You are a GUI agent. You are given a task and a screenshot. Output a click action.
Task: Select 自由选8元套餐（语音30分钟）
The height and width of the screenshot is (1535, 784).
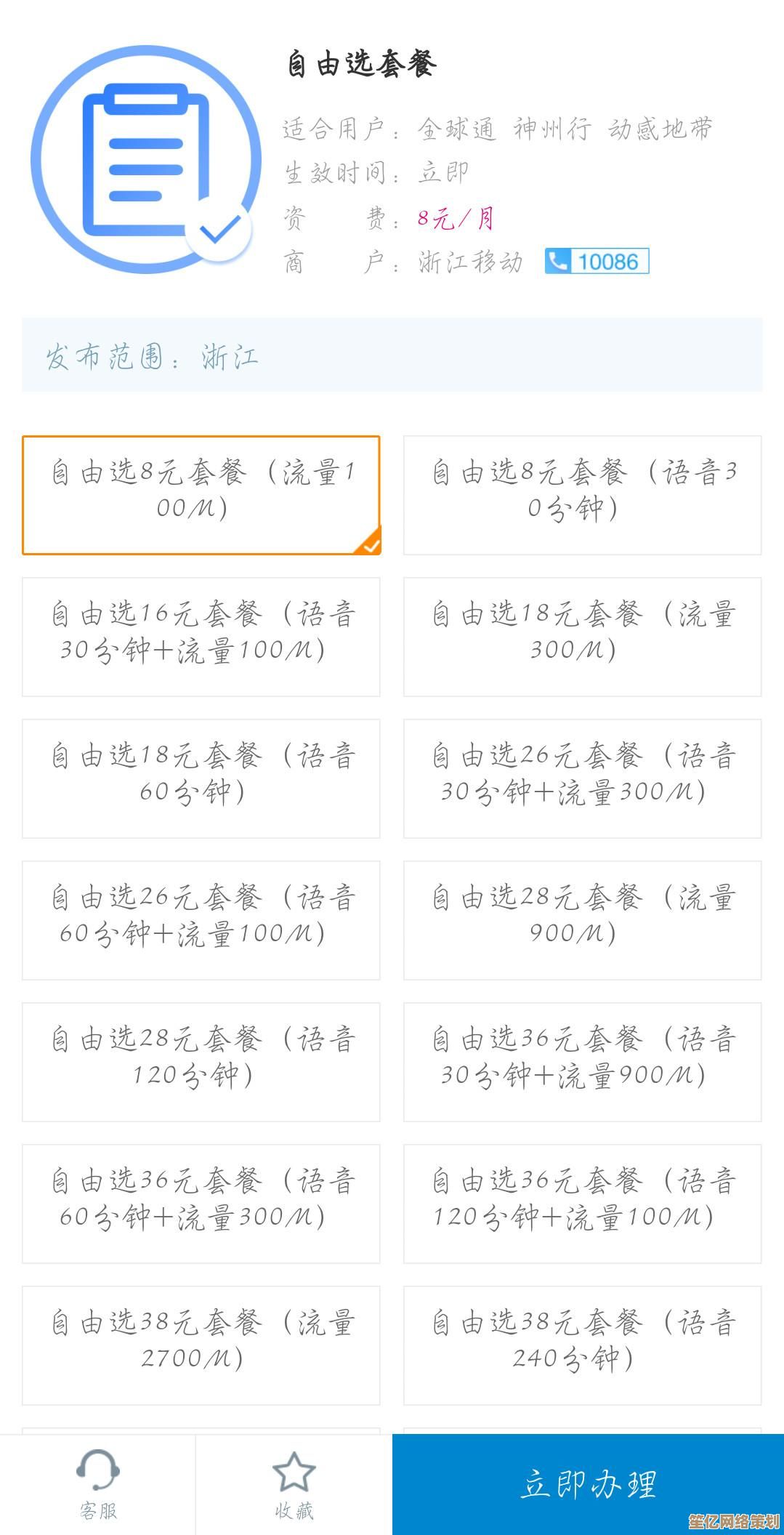click(x=582, y=495)
